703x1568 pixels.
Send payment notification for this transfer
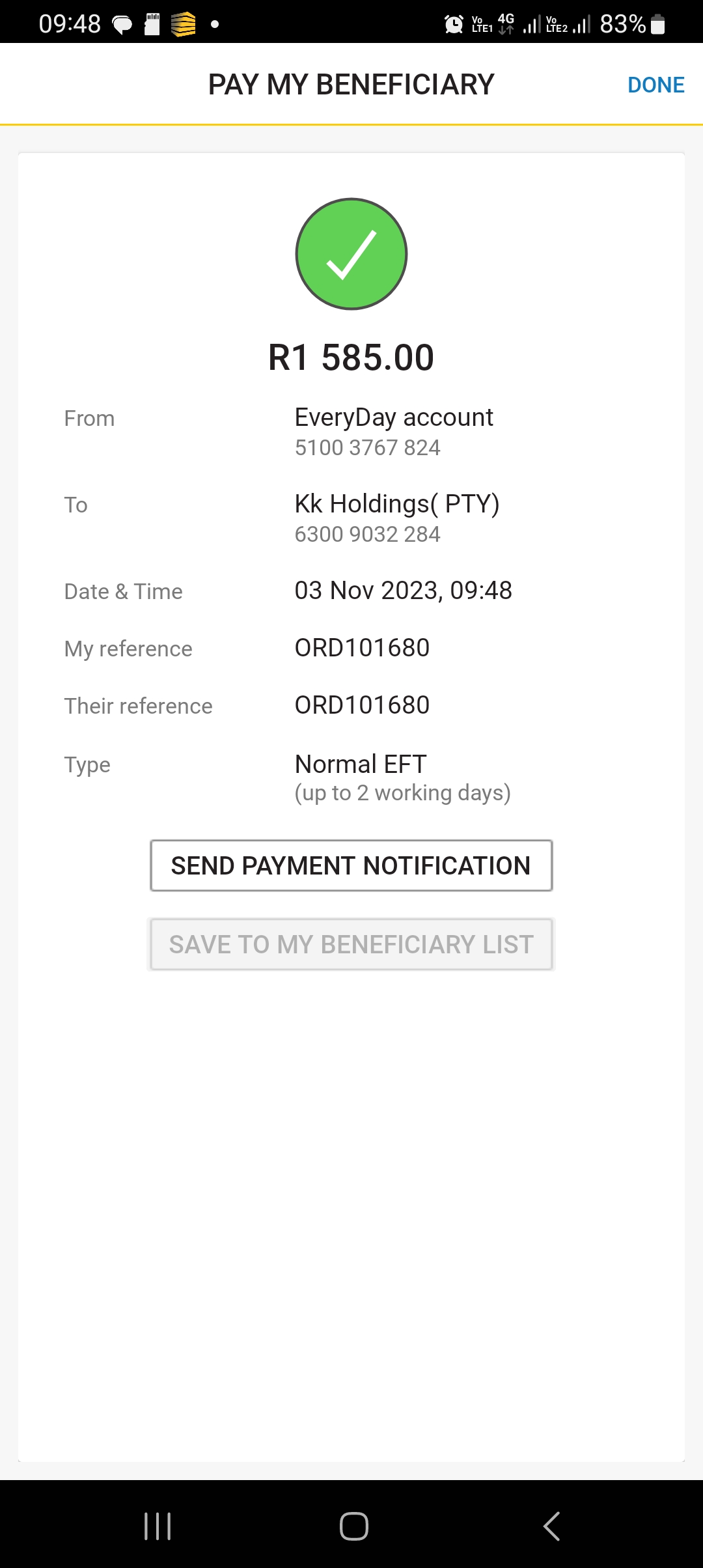(x=351, y=865)
